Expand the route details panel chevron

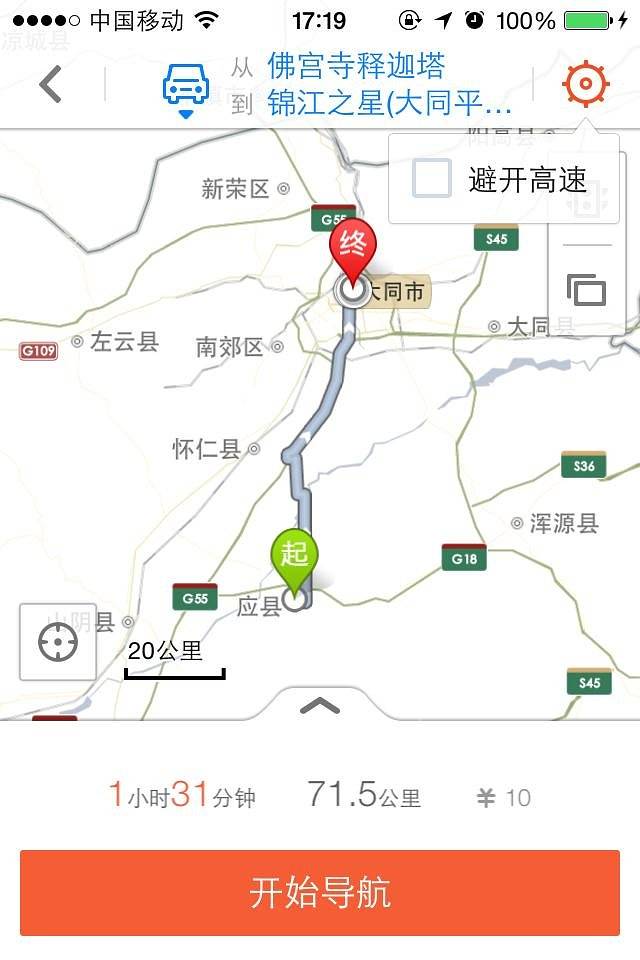click(x=320, y=705)
